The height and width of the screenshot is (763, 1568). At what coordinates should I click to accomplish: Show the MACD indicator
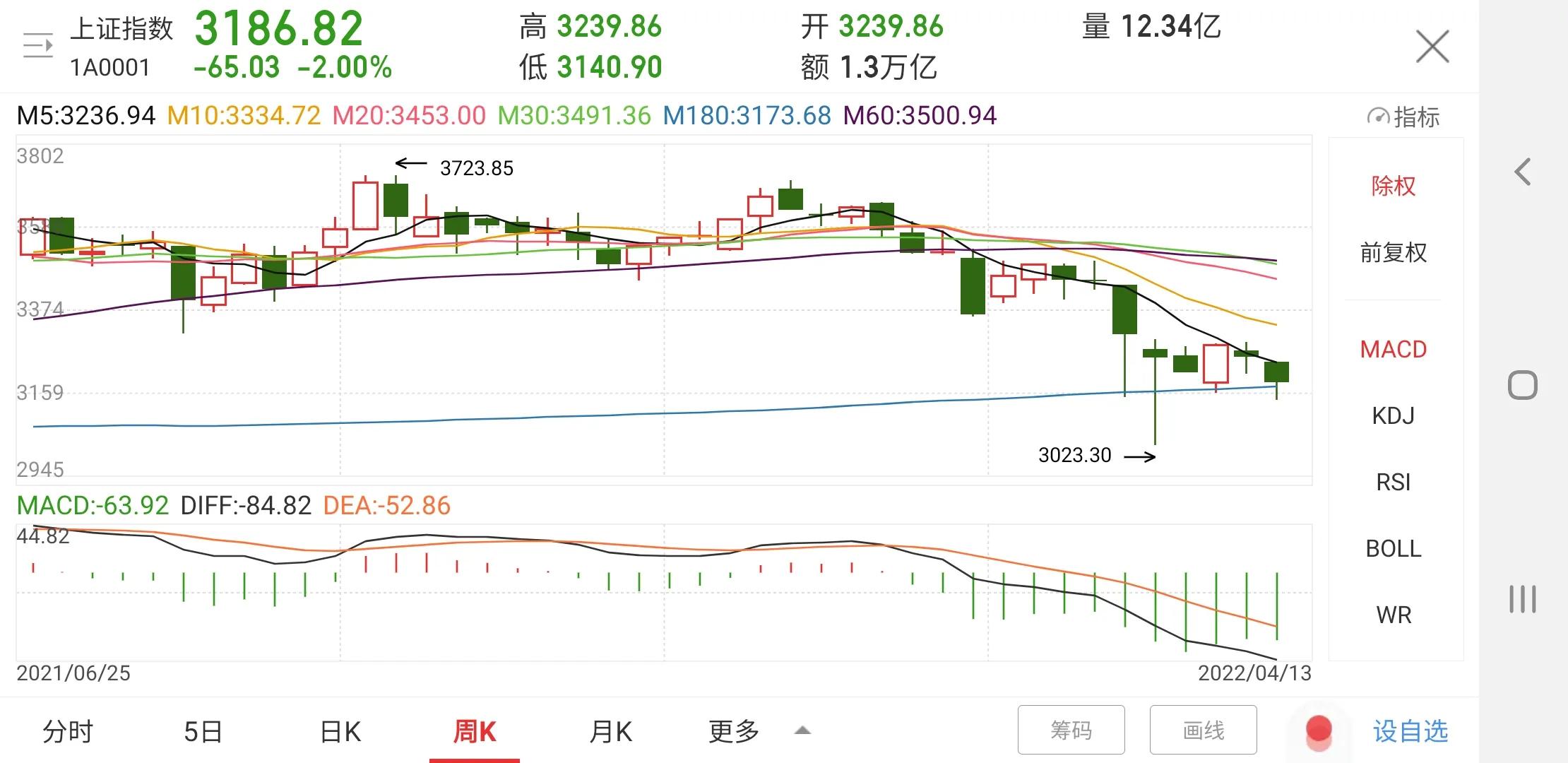(x=1393, y=349)
